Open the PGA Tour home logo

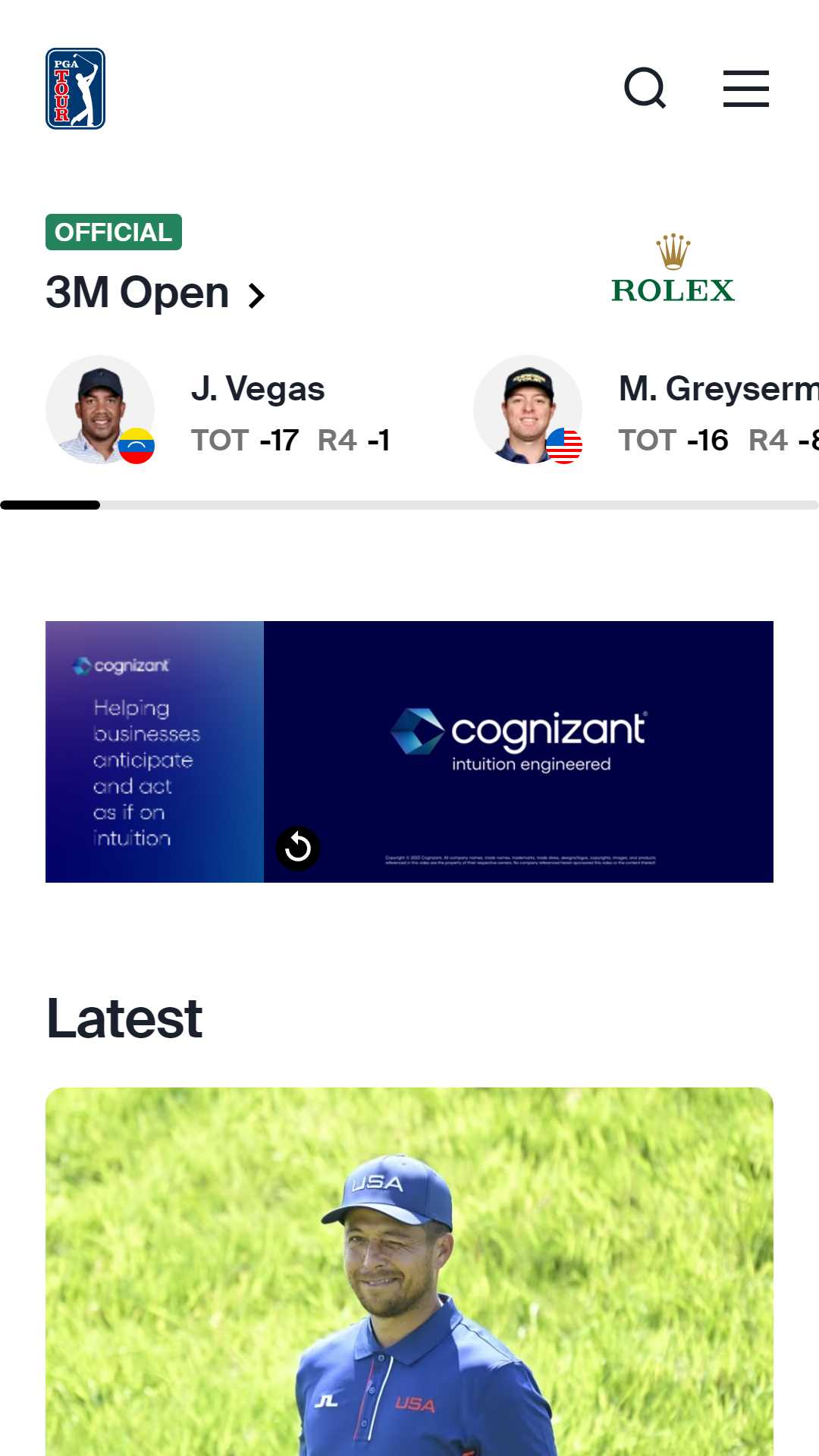coord(75,89)
